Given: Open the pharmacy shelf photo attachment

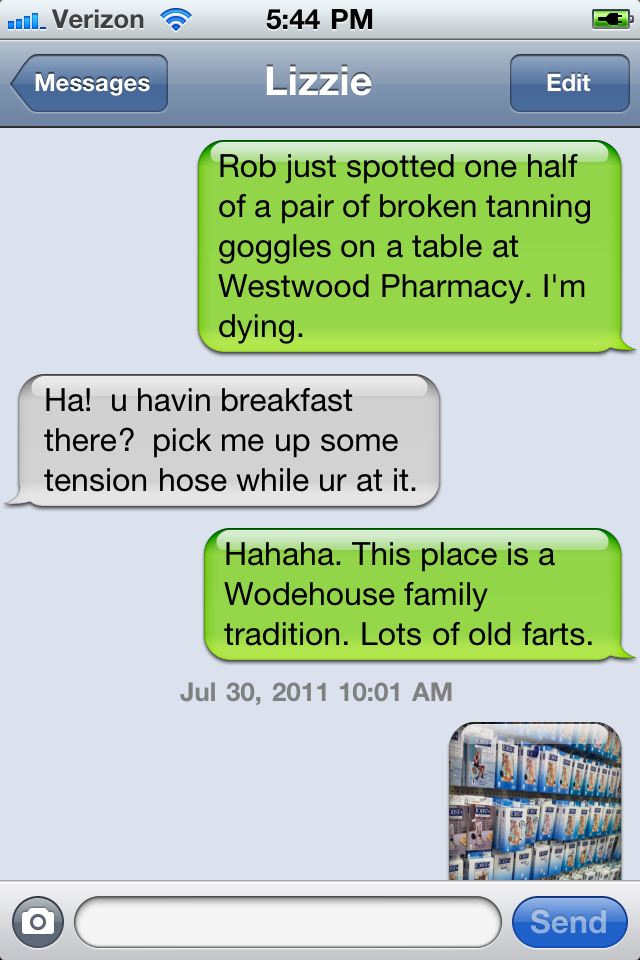Looking at the screenshot, I should point(534,800).
